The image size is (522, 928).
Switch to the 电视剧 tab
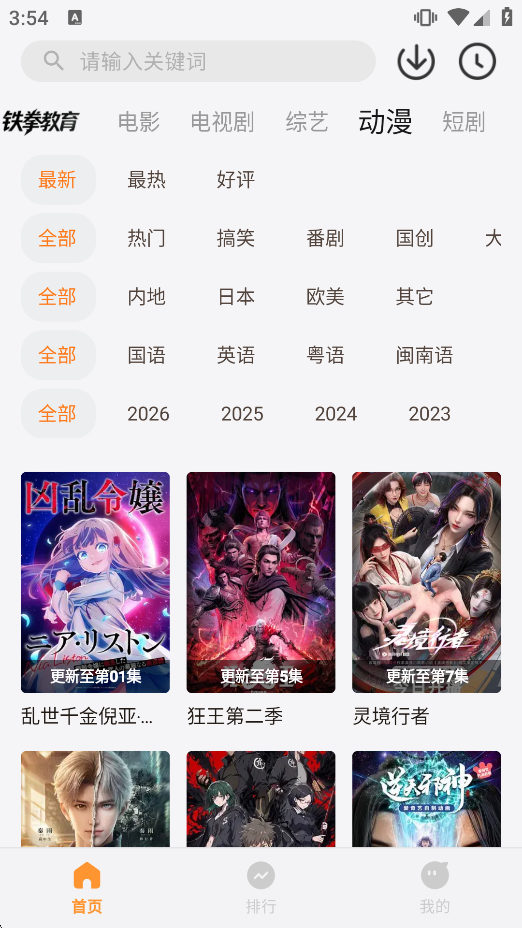coord(222,122)
